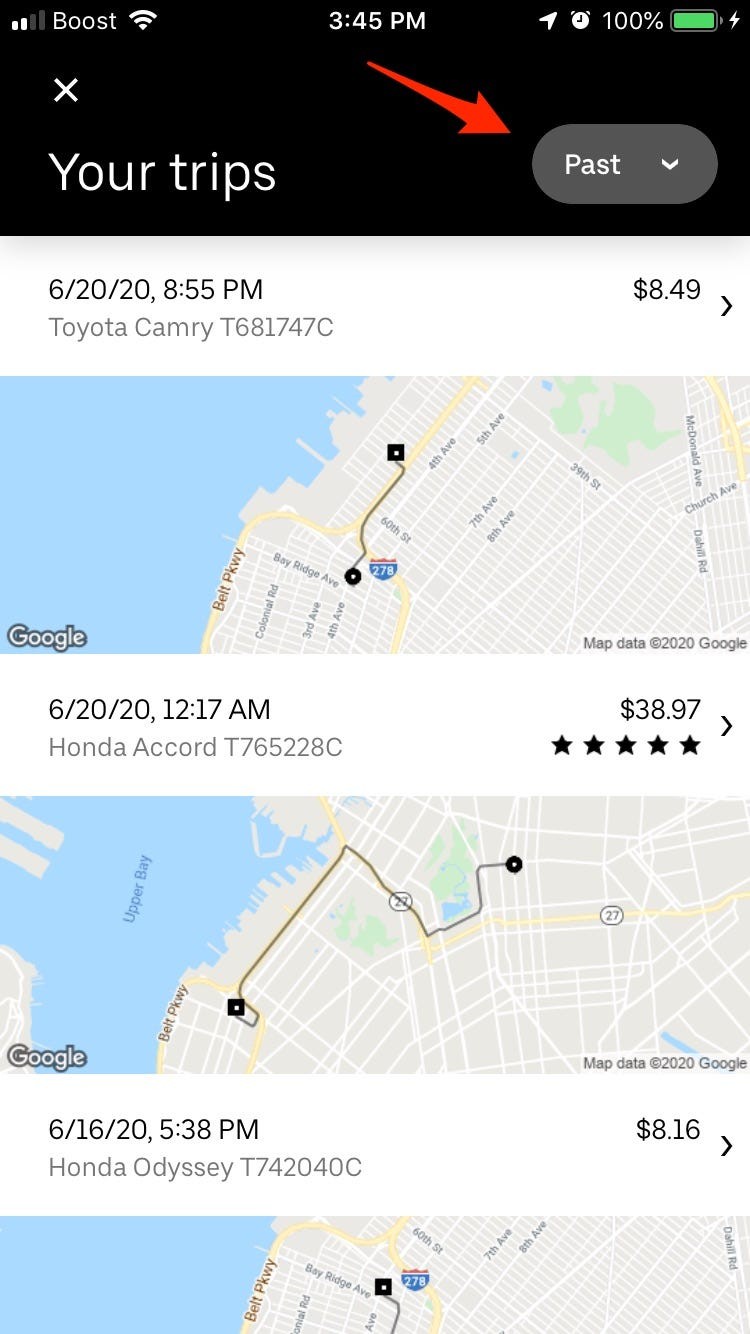Close the Your trips screen with the X
750x1334 pixels.
tap(65, 90)
